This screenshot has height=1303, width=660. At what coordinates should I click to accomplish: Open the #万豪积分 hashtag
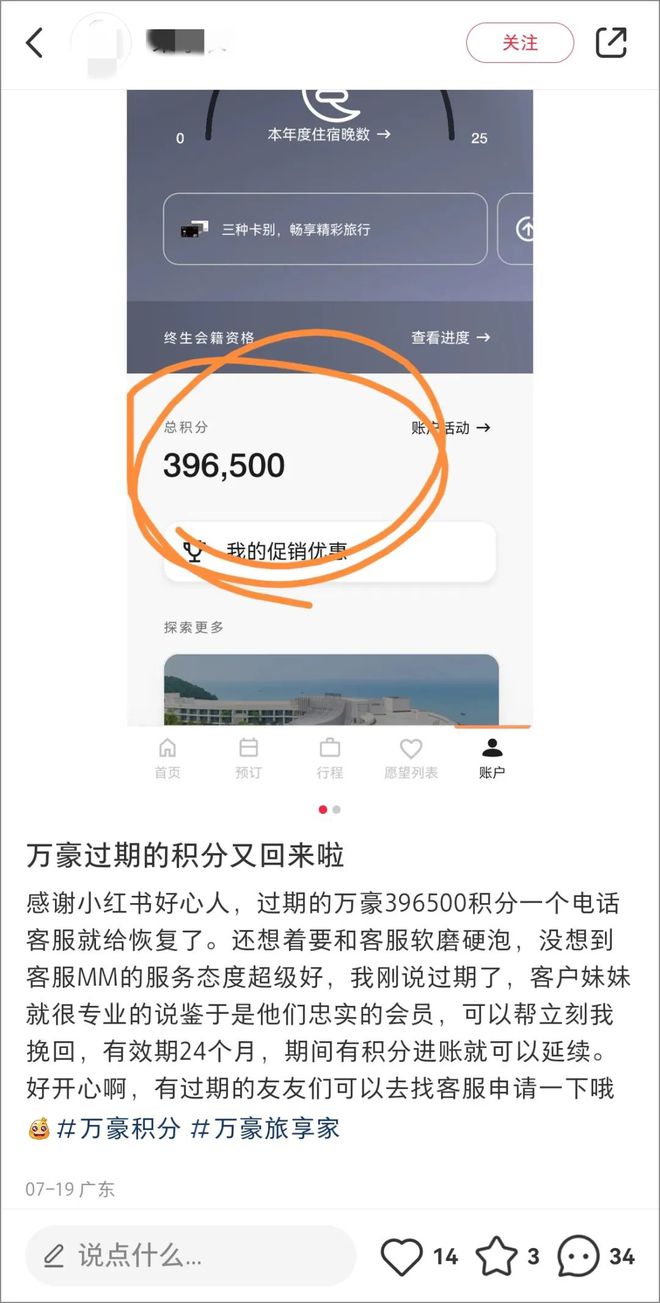click(x=118, y=1129)
